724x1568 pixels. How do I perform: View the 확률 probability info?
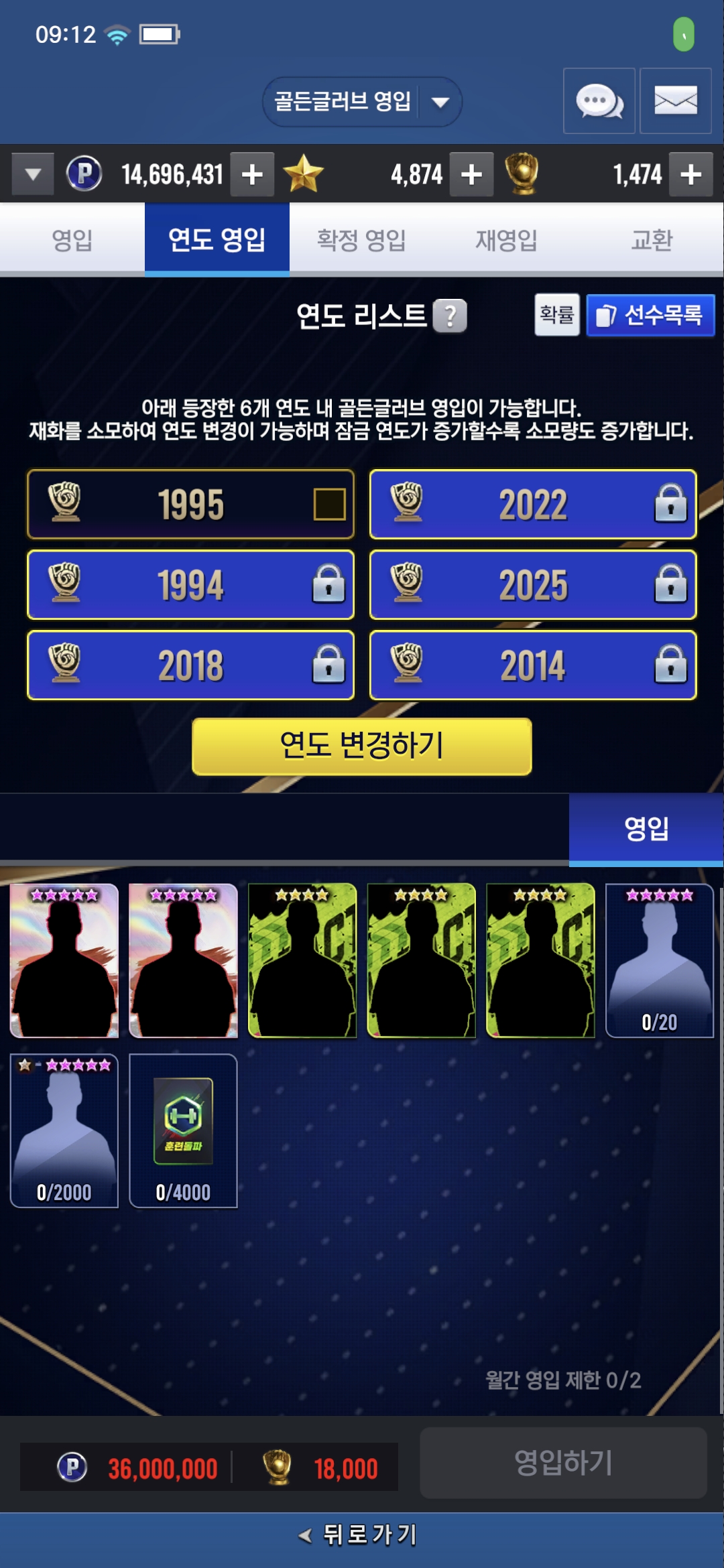click(x=556, y=314)
